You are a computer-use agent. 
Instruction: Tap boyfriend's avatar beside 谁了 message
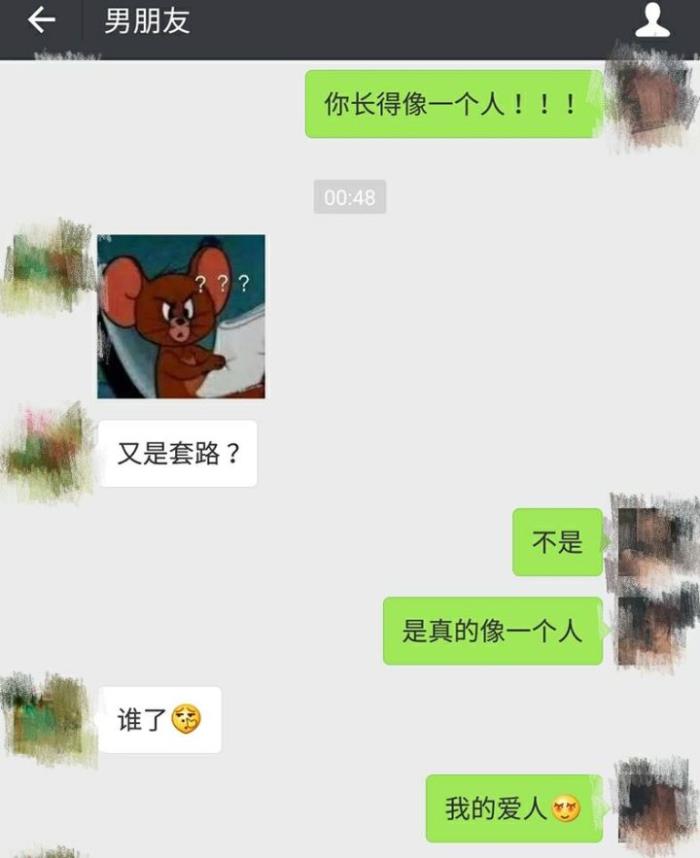tap(47, 718)
